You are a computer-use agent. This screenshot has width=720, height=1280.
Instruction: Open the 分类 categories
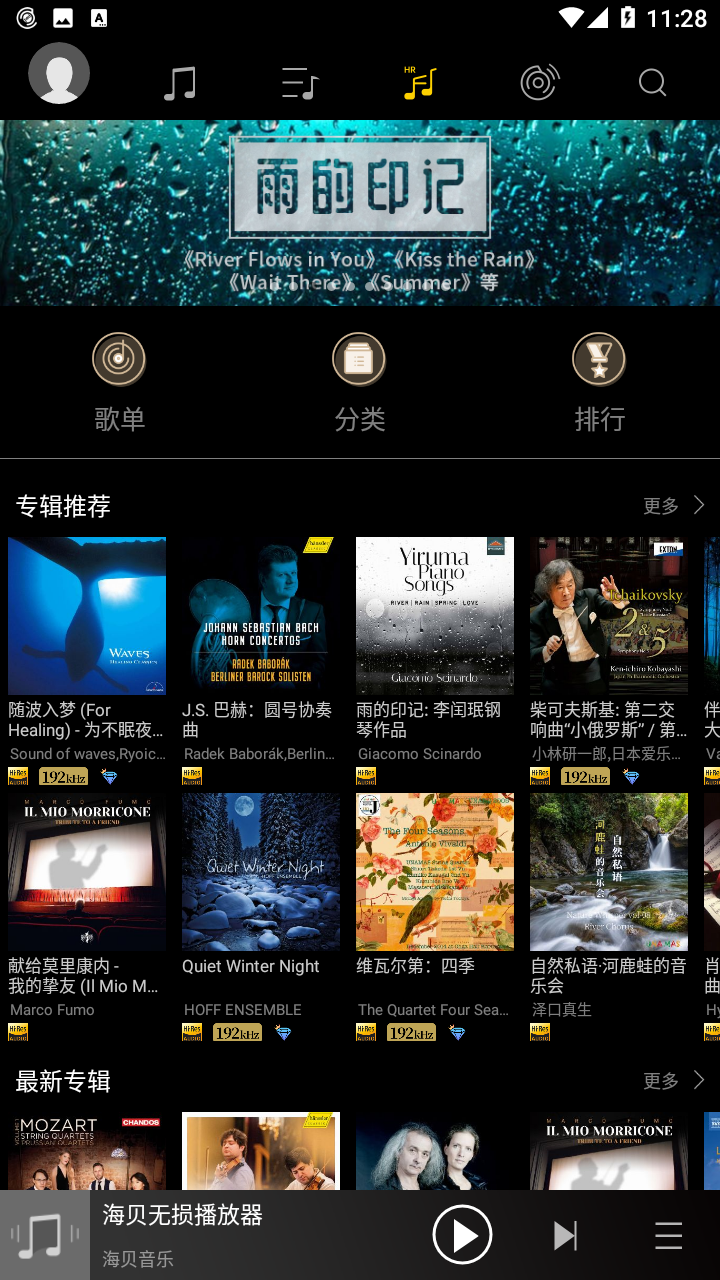[x=359, y=382]
